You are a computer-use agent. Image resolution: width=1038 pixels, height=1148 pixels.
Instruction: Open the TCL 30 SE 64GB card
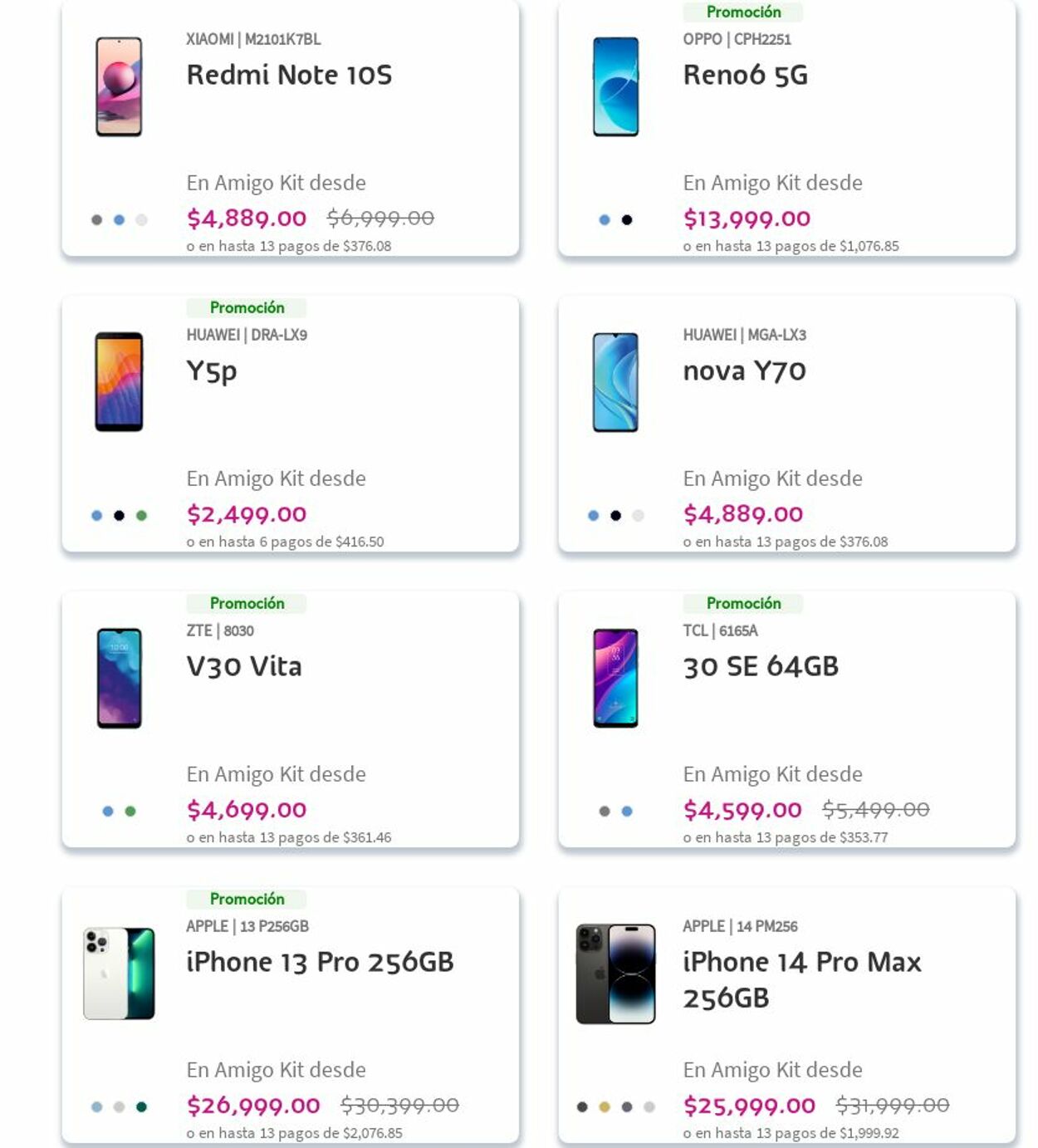[x=760, y=666]
